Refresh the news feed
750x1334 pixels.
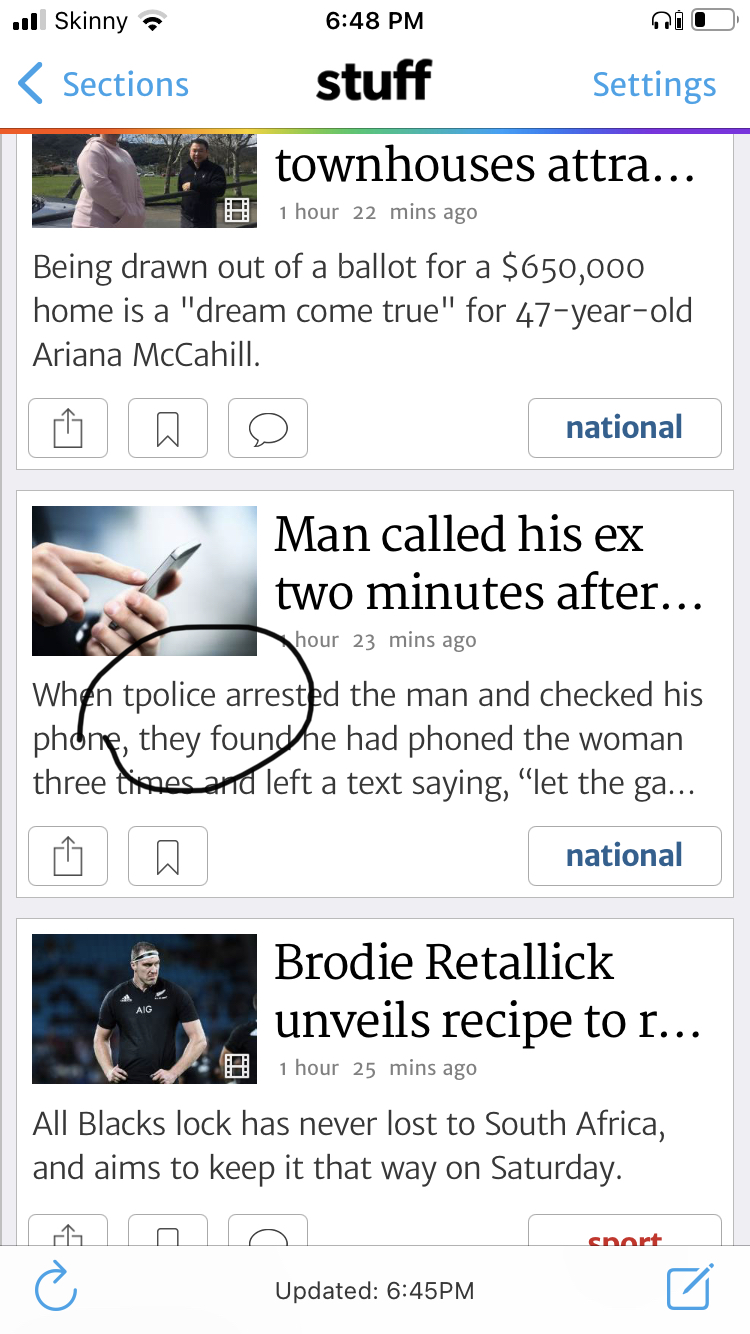click(56, 1290)
